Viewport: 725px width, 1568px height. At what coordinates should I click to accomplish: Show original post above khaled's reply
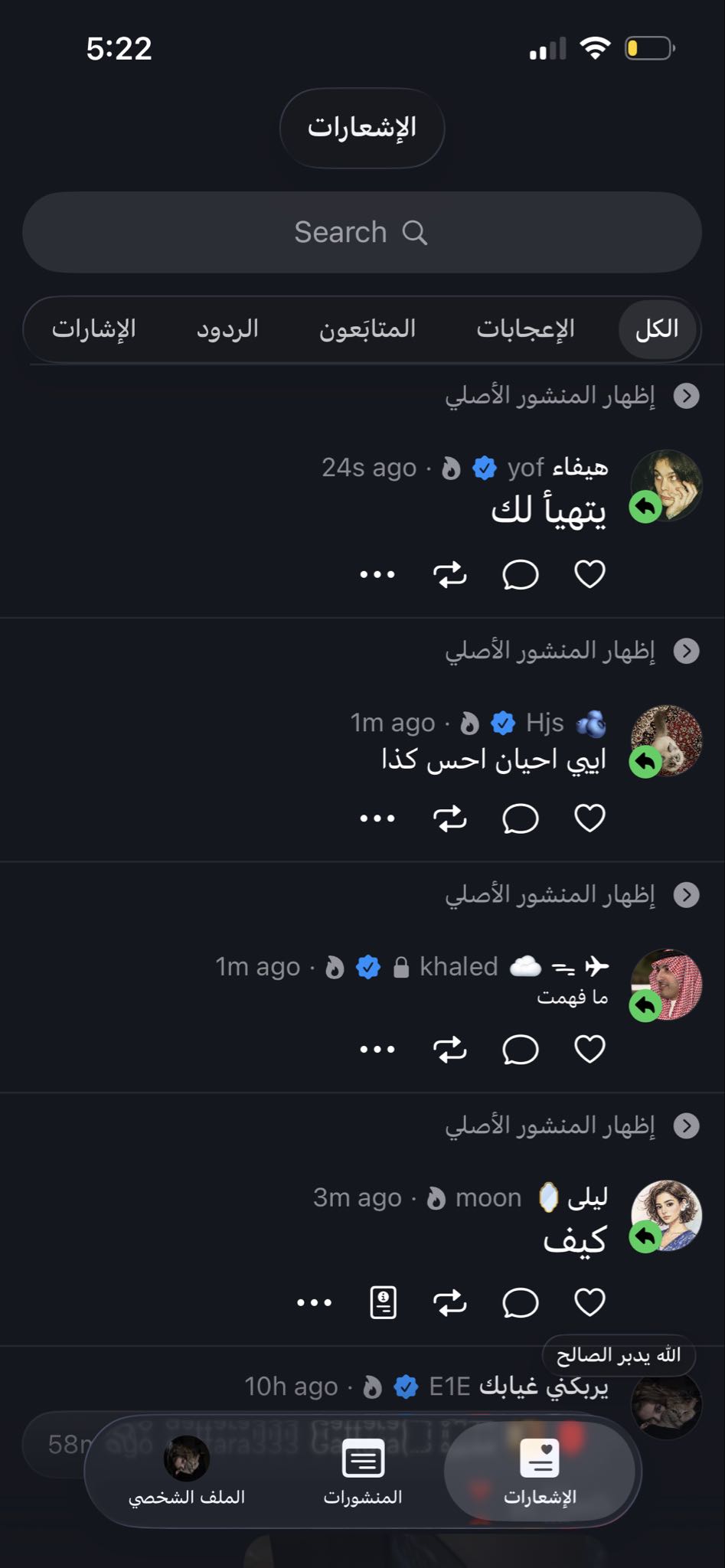[x=570, y=894]
